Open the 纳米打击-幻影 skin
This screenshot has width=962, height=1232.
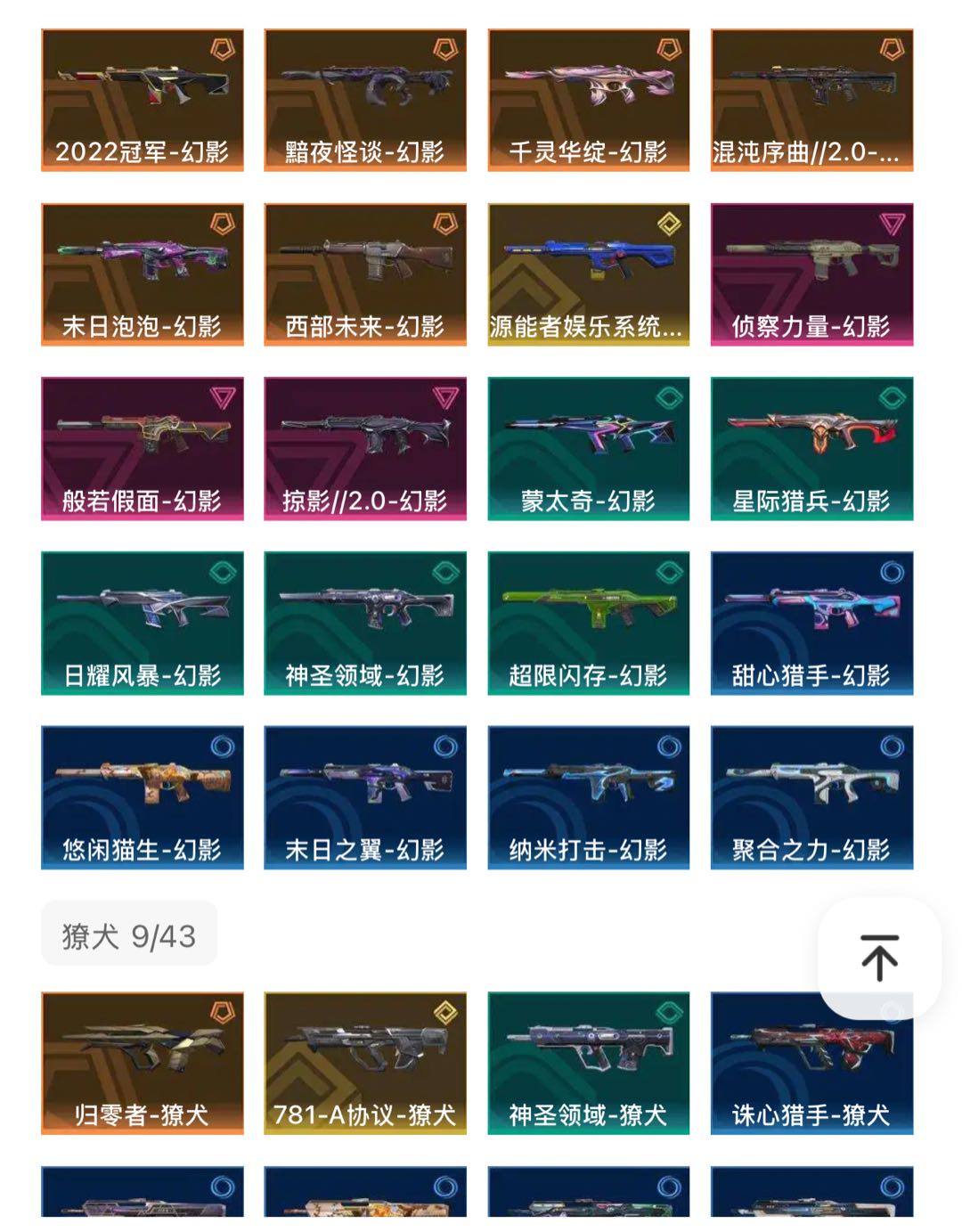[x=589, y=797]
